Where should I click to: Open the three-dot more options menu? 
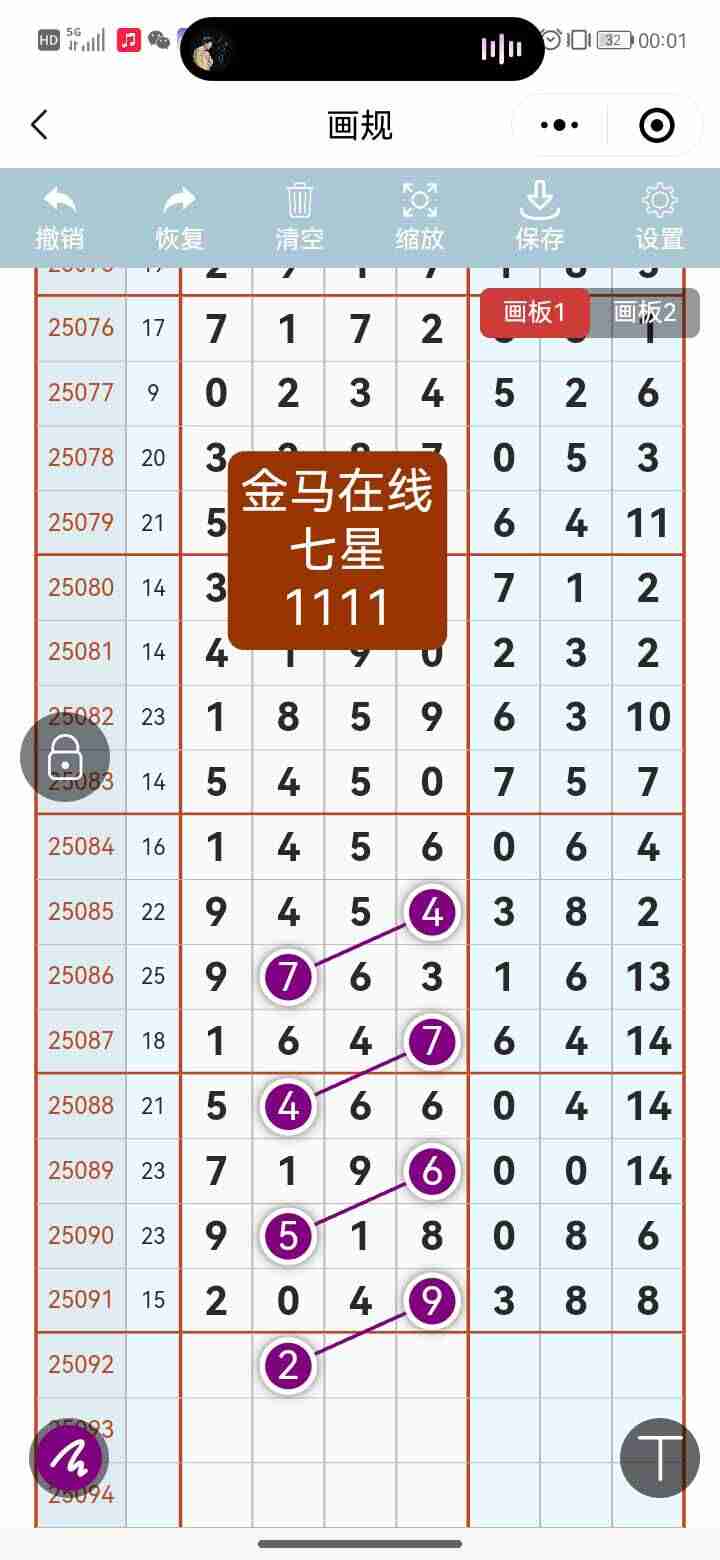click(x=557, y=125)
